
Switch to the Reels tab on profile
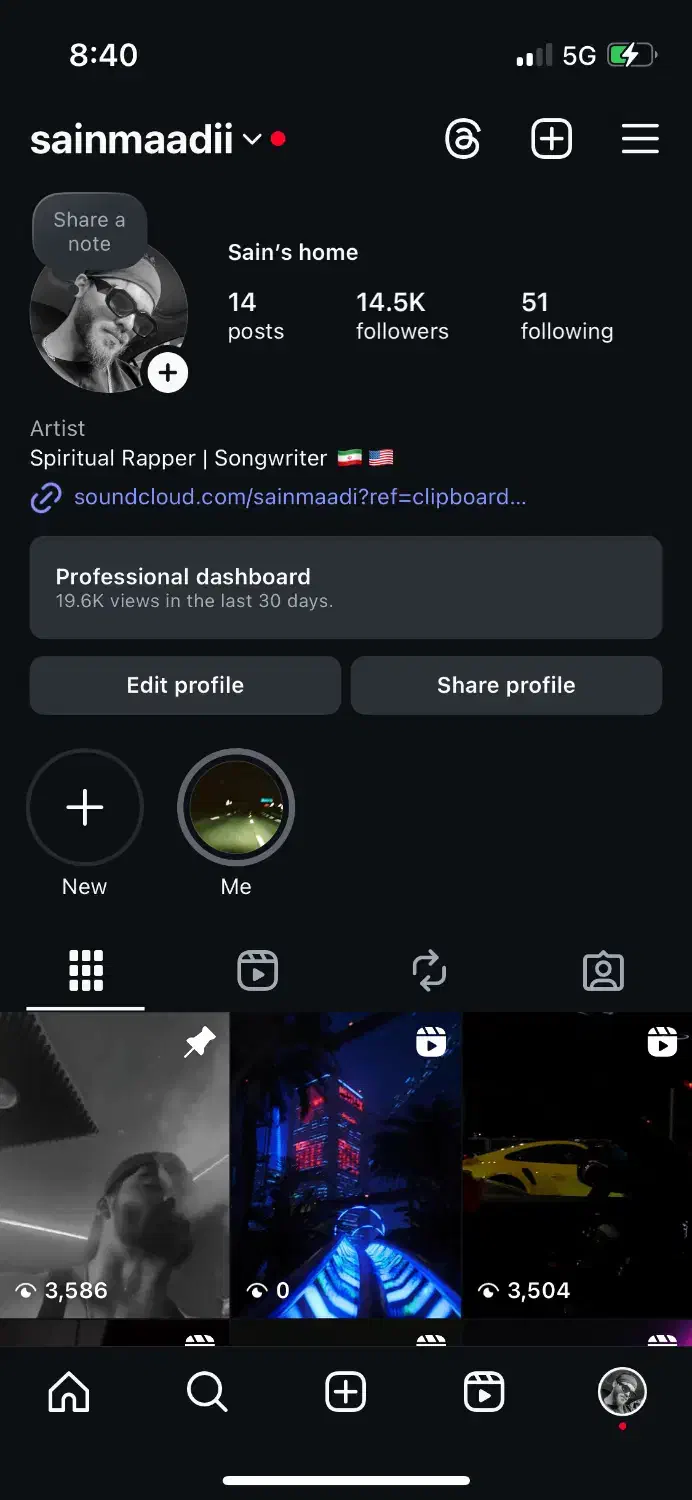pos(258,971)
